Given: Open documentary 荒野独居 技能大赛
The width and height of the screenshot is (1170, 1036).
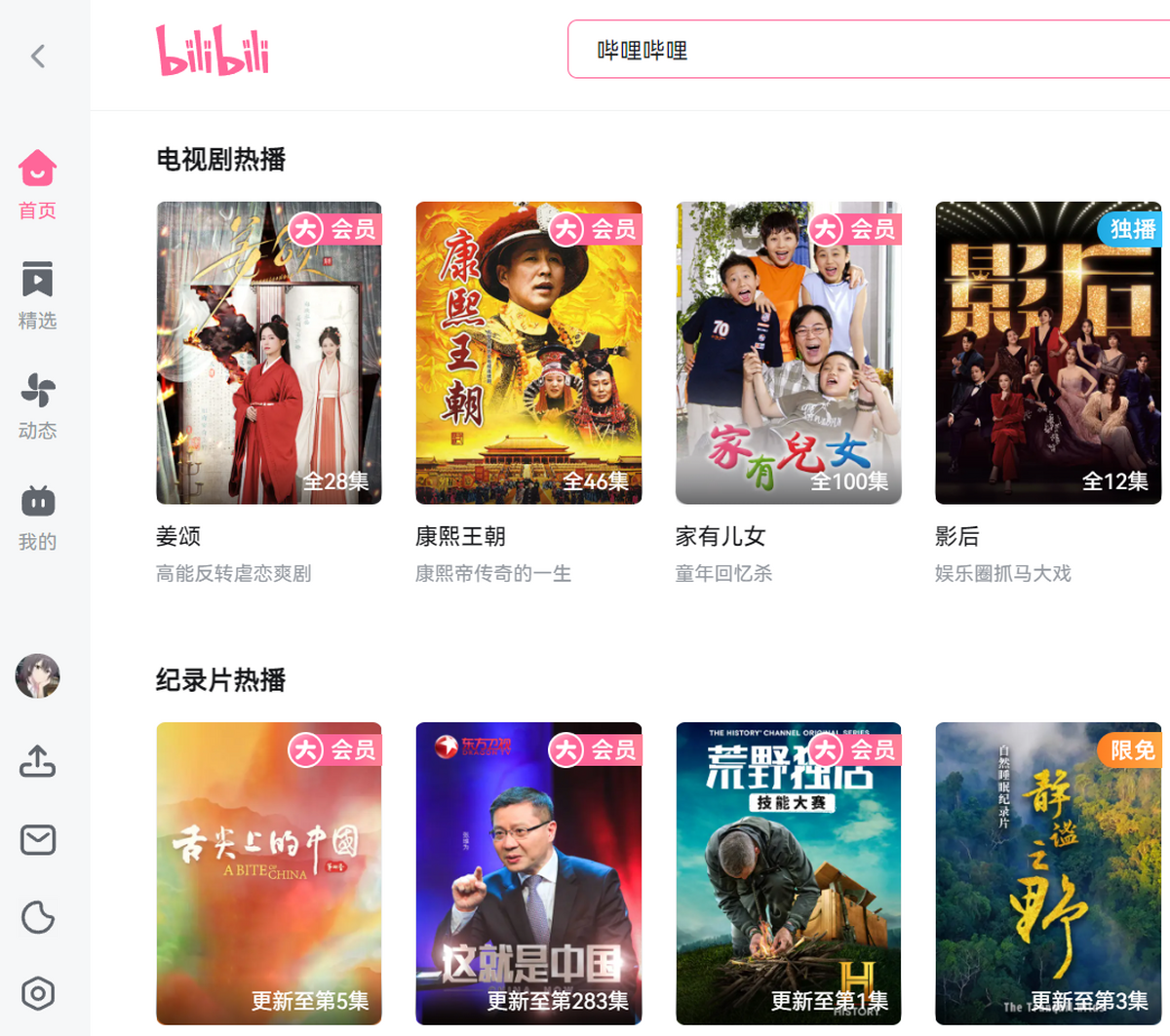Looking at the screenshot, I should 788,873.
